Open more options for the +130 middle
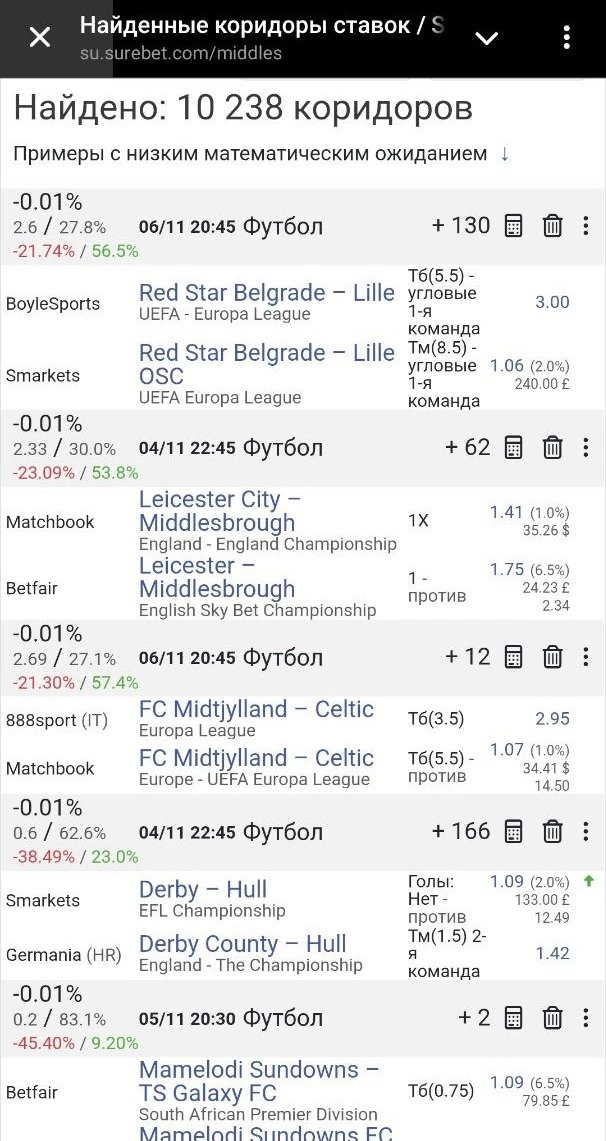The width and height of the screenshot is (606, 1141). point(586,226)
